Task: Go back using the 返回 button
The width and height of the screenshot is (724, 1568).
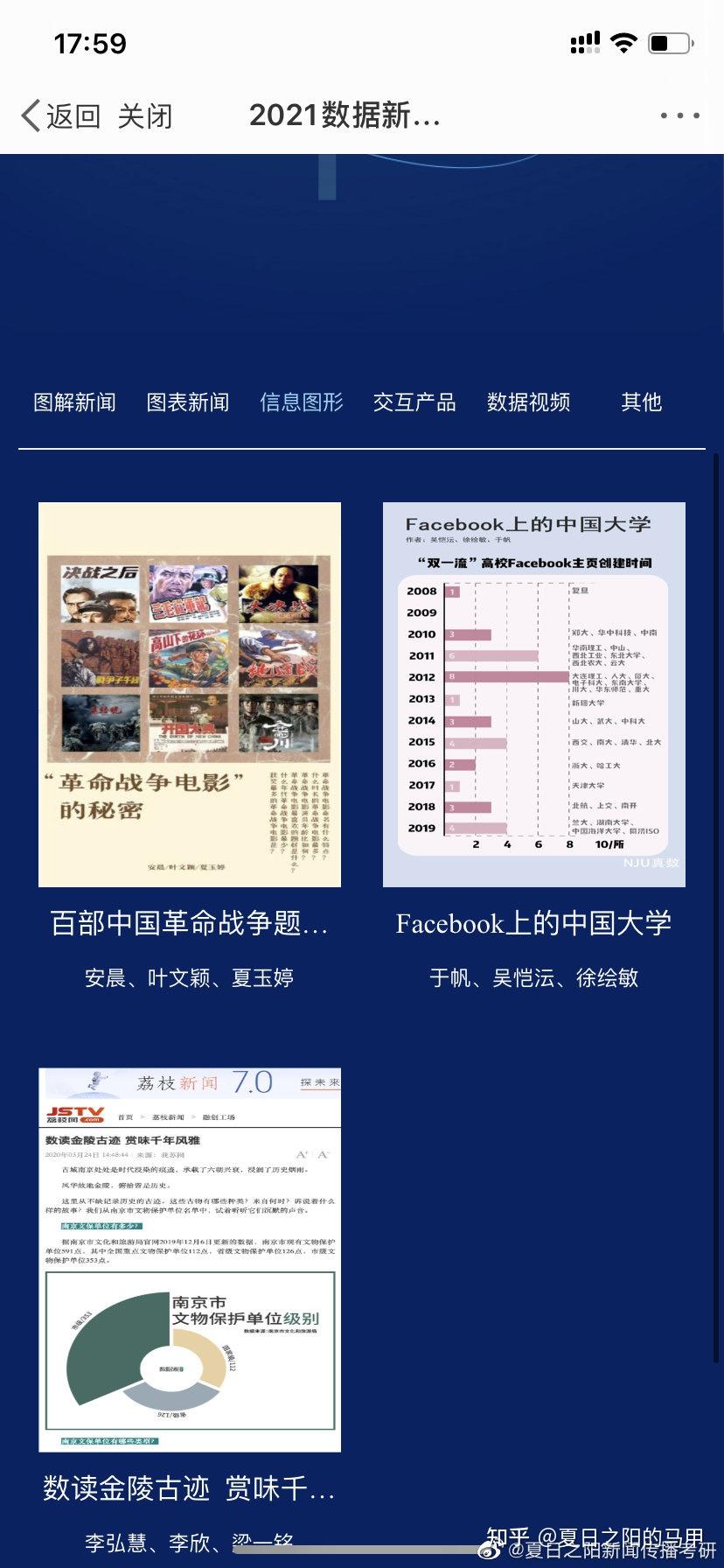Action: tap(60, 115)
